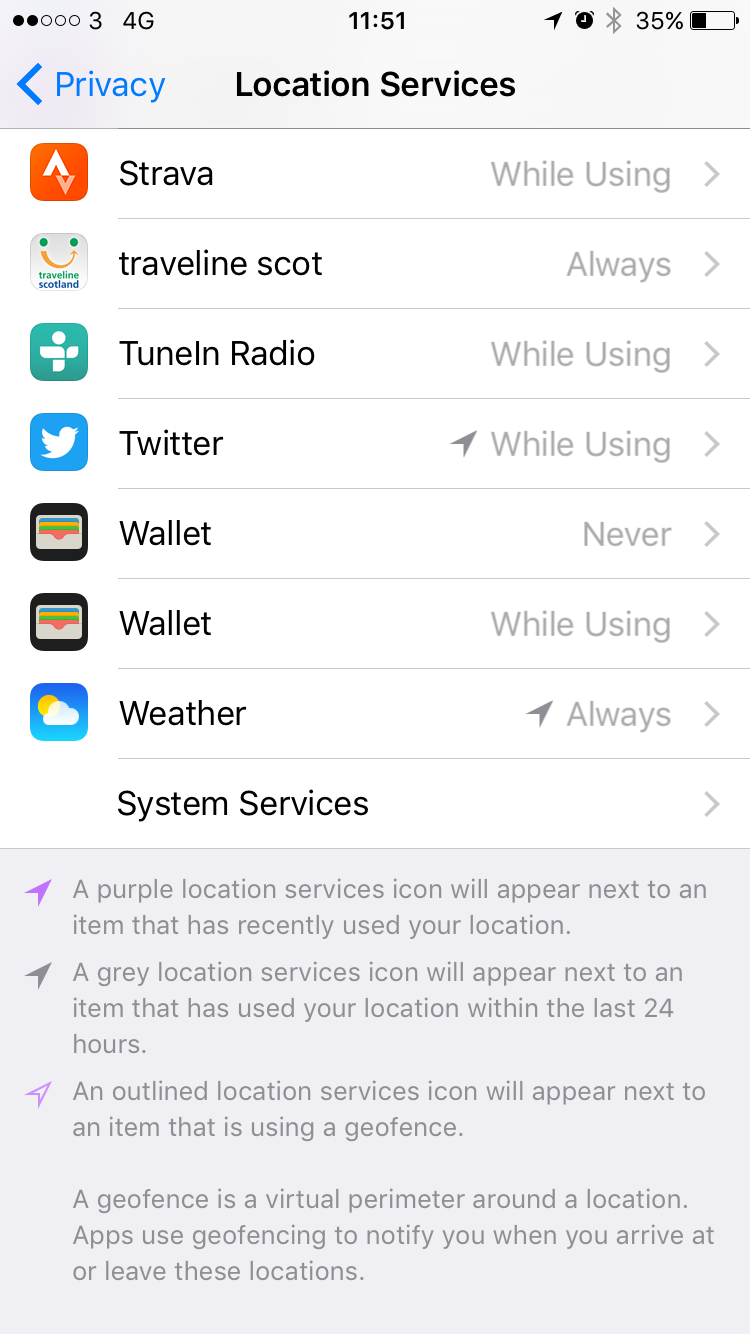750x1334 pixels.
Task: Open traveline scot location settings
Action: pyautogui.click(x=375, y=264)
